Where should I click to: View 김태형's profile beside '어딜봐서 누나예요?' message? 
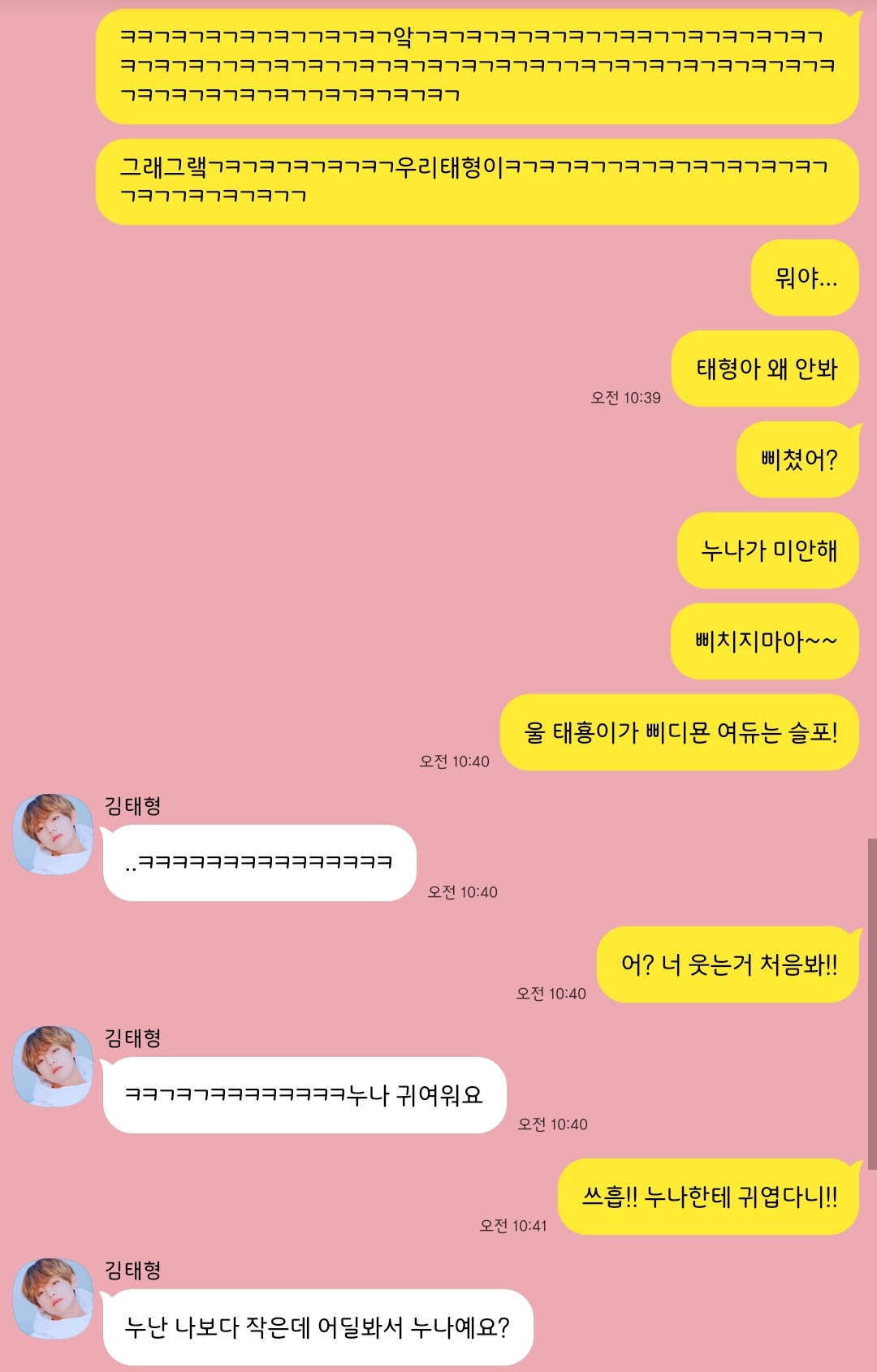pos(53,1298)
